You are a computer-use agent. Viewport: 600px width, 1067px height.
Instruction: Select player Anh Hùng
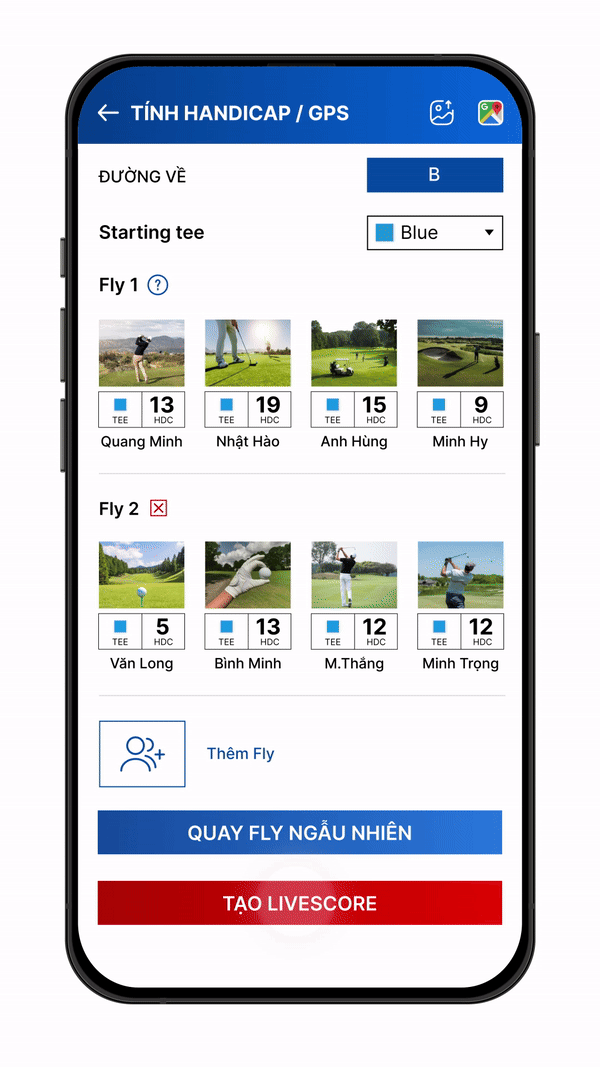tap(354, 353)
